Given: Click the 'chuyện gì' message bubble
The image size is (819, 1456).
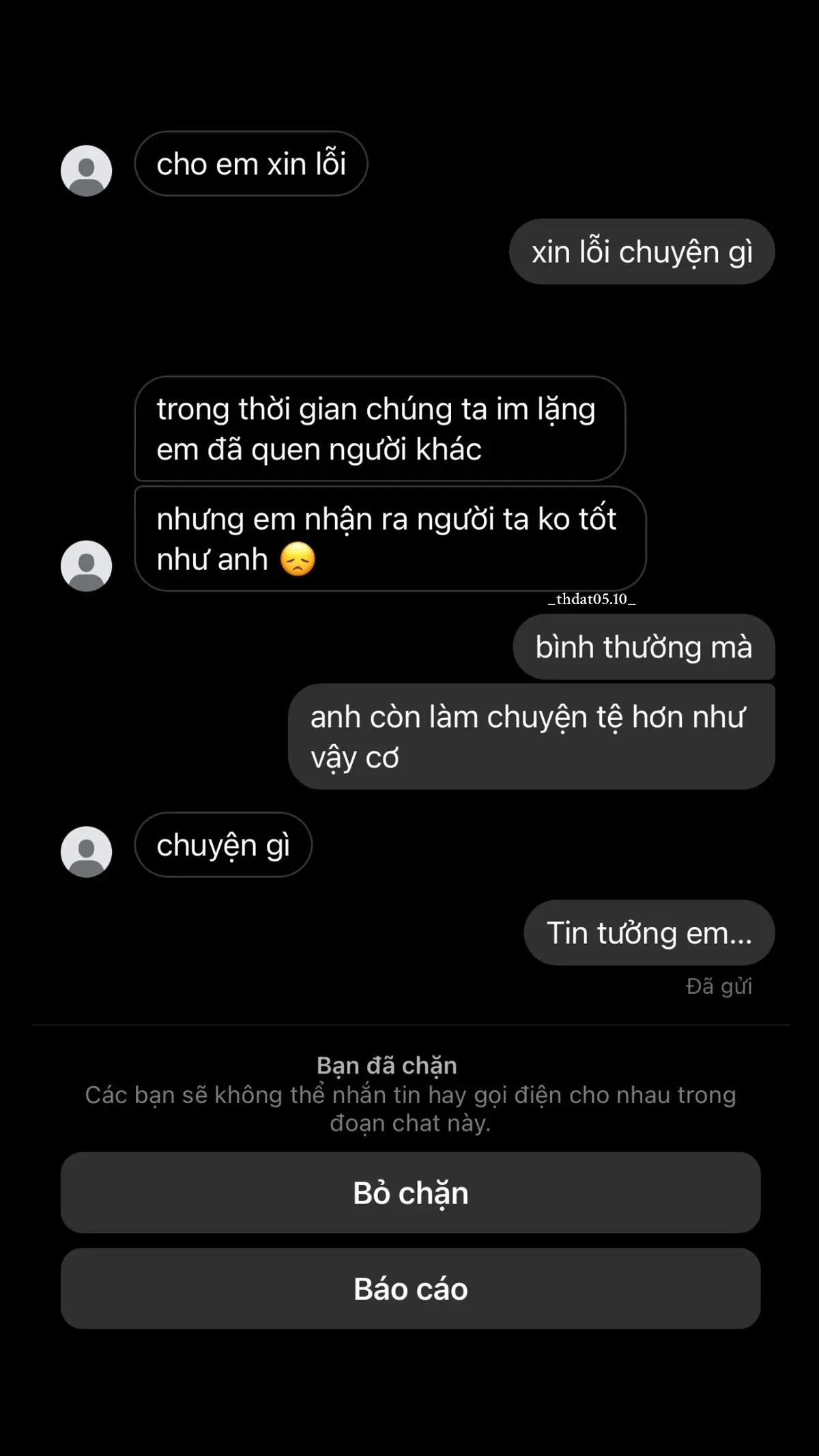Looking at the screenshot, I should (x=223, y=845).
